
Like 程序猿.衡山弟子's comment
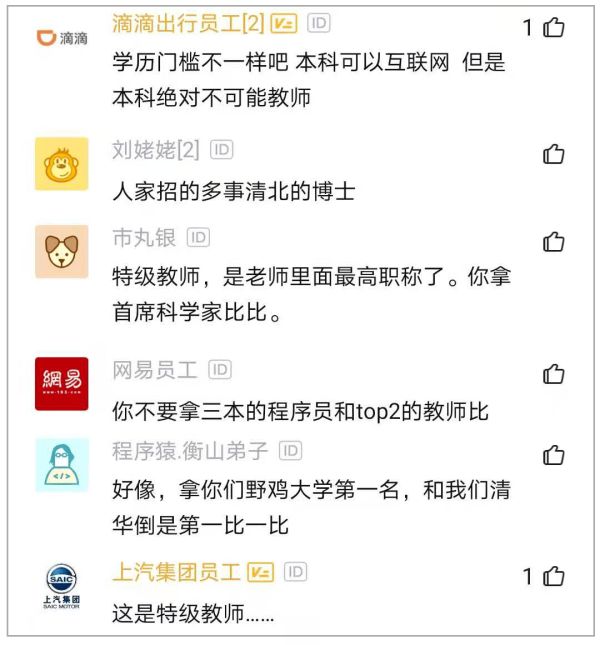(554, 455)
